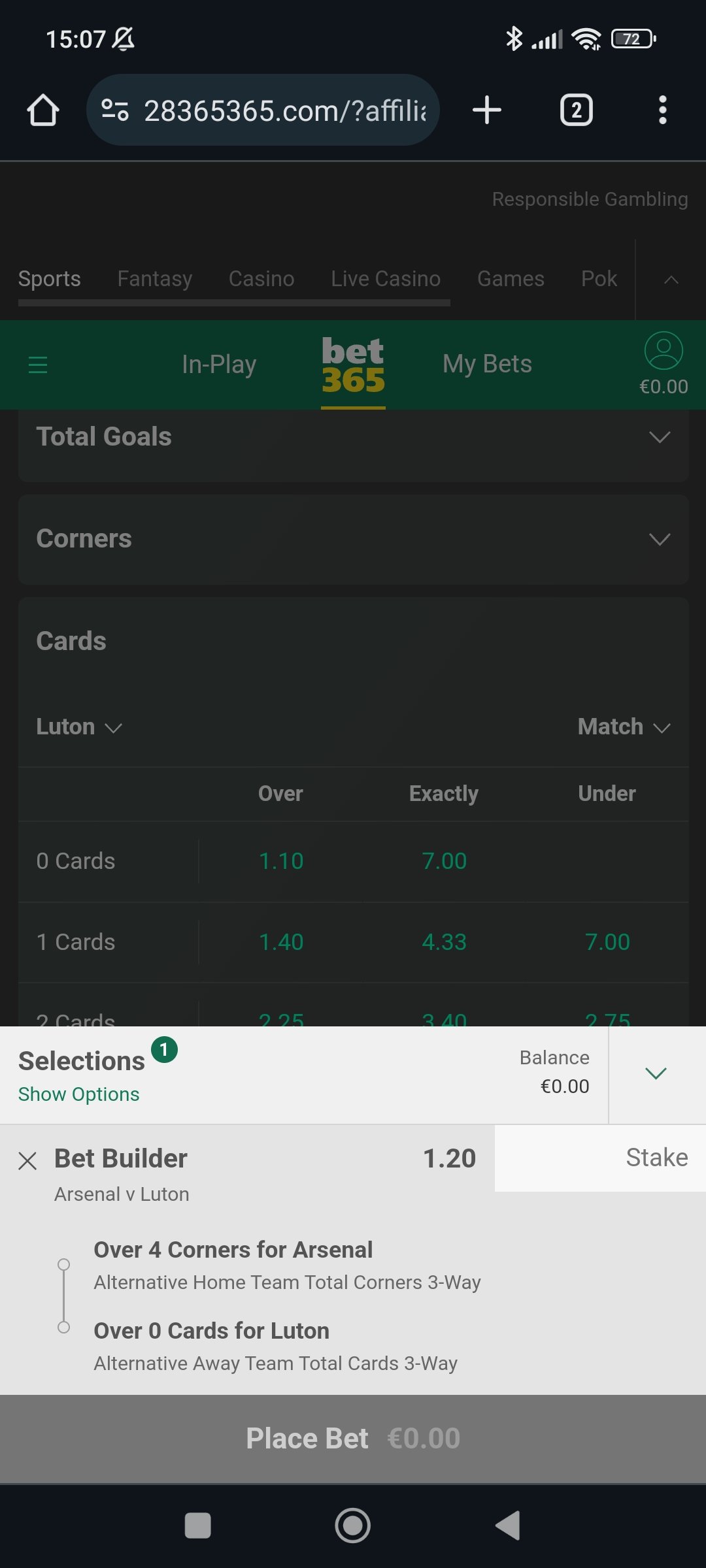Open the In-Play section

pyautogui.click(x=219, y=364)
